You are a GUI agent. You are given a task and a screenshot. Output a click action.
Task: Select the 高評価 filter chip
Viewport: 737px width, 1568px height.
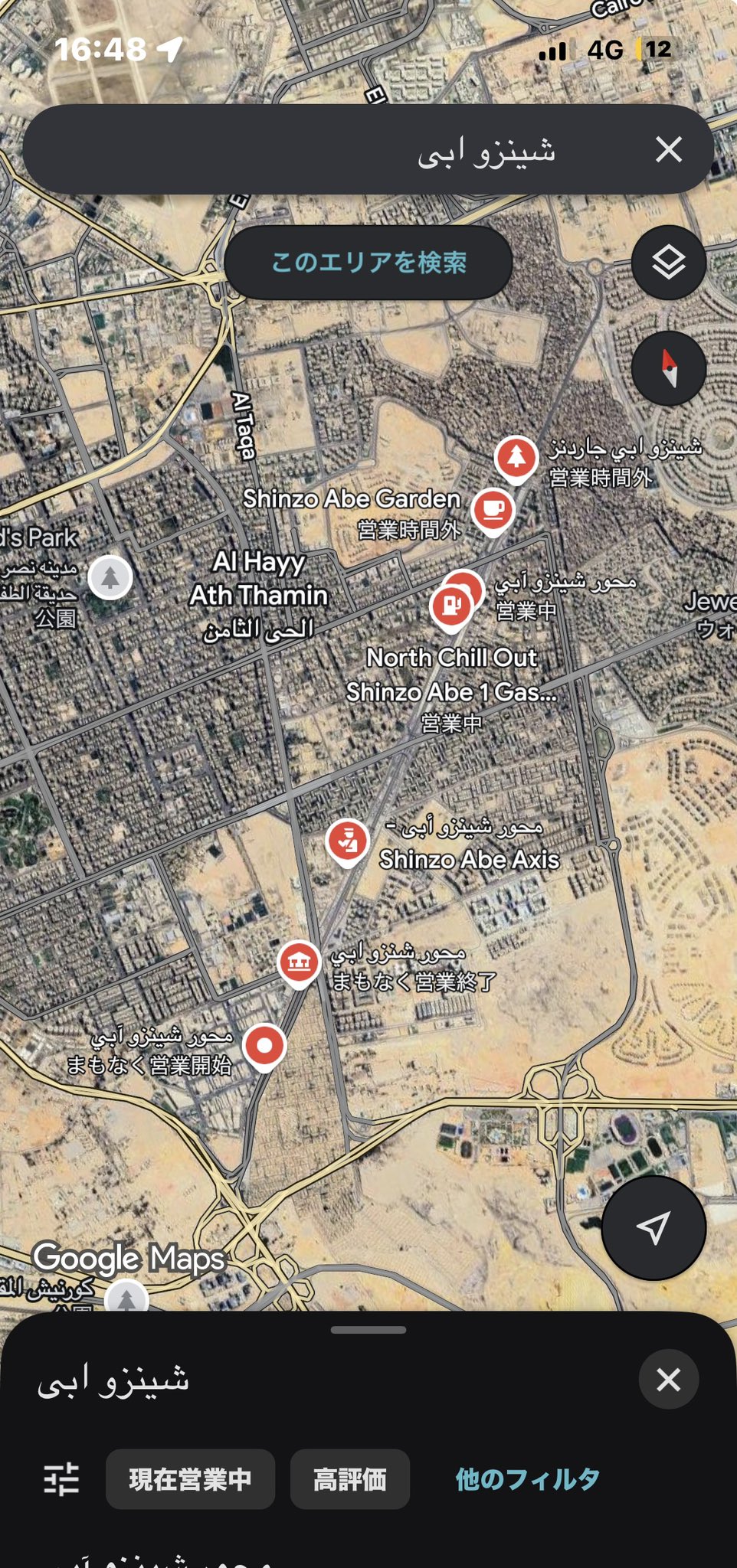click(x=349, y=1479)
